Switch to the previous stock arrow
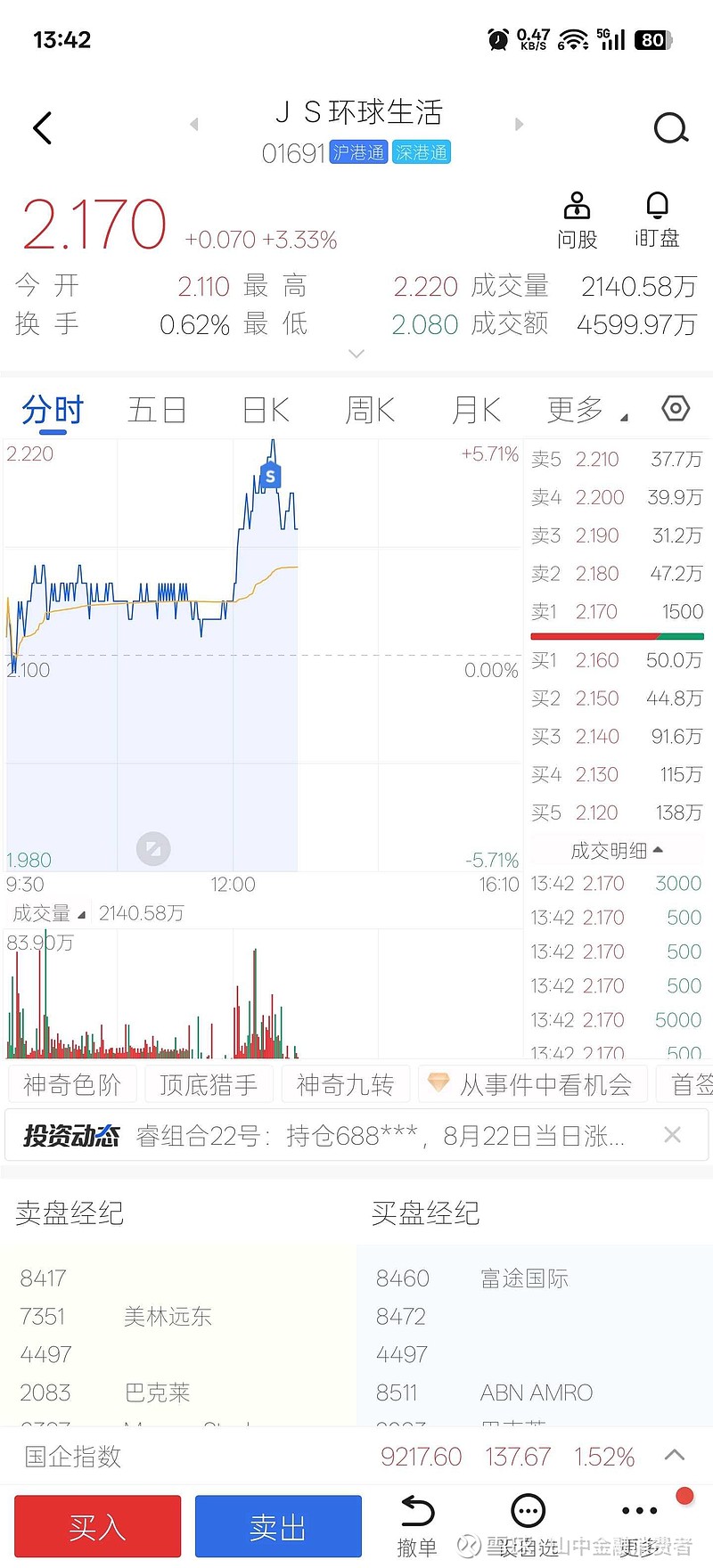713x1568 pixels. click(x=194, y=125)
